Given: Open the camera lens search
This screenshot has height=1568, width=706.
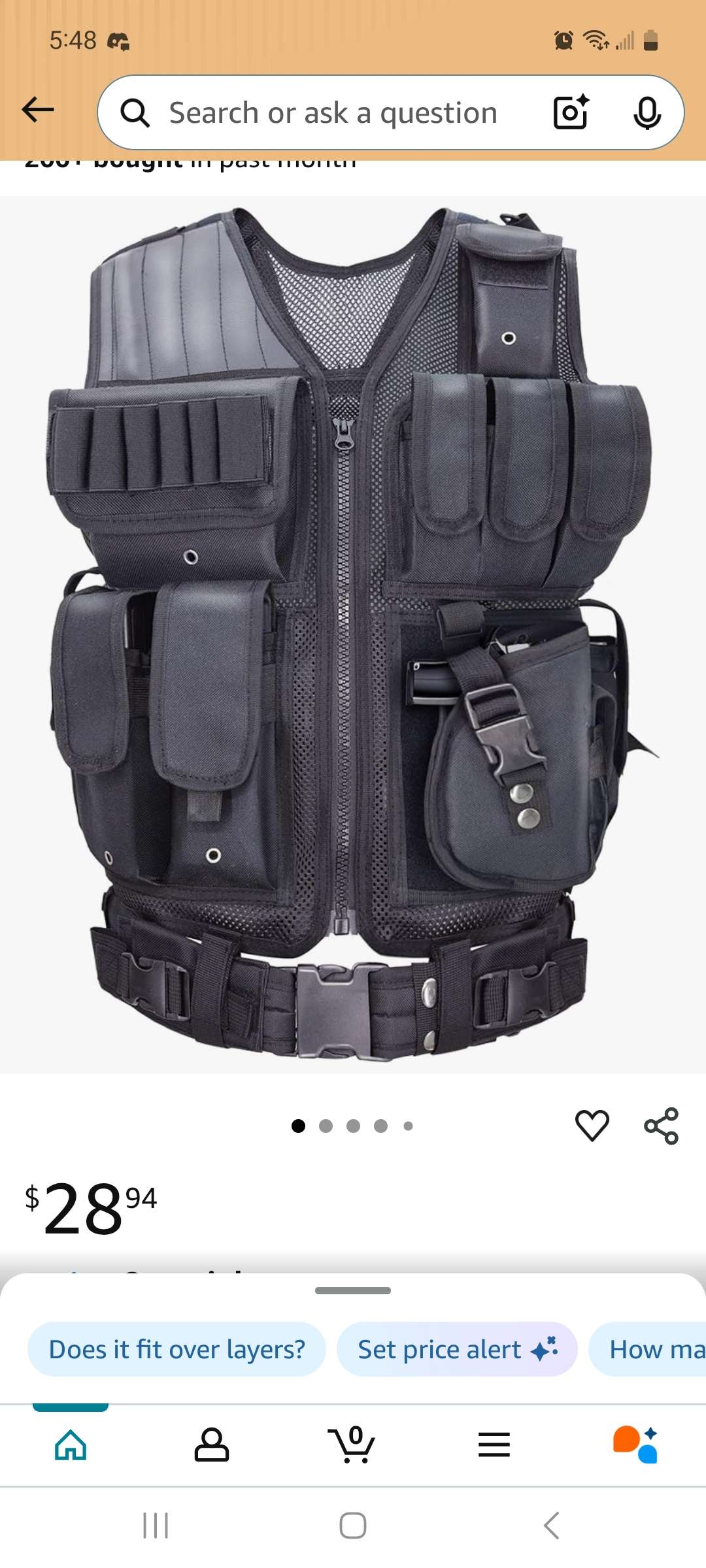Looking at the screenshot, I should [571, 112].
